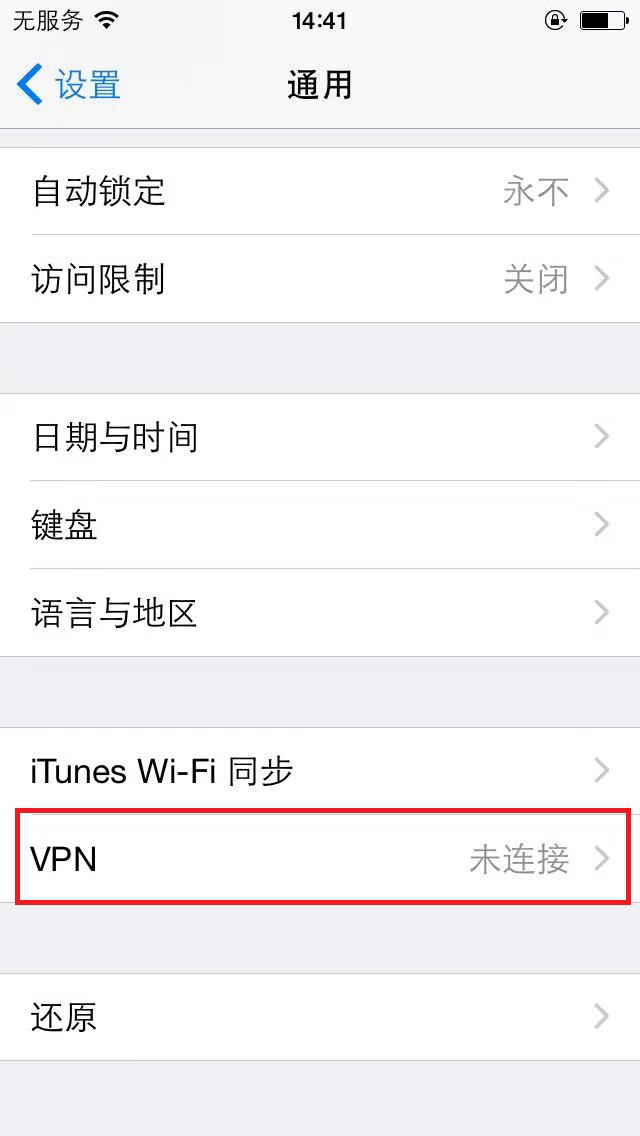
Task: Open 访问限制 settings
Action: [320, 279]
